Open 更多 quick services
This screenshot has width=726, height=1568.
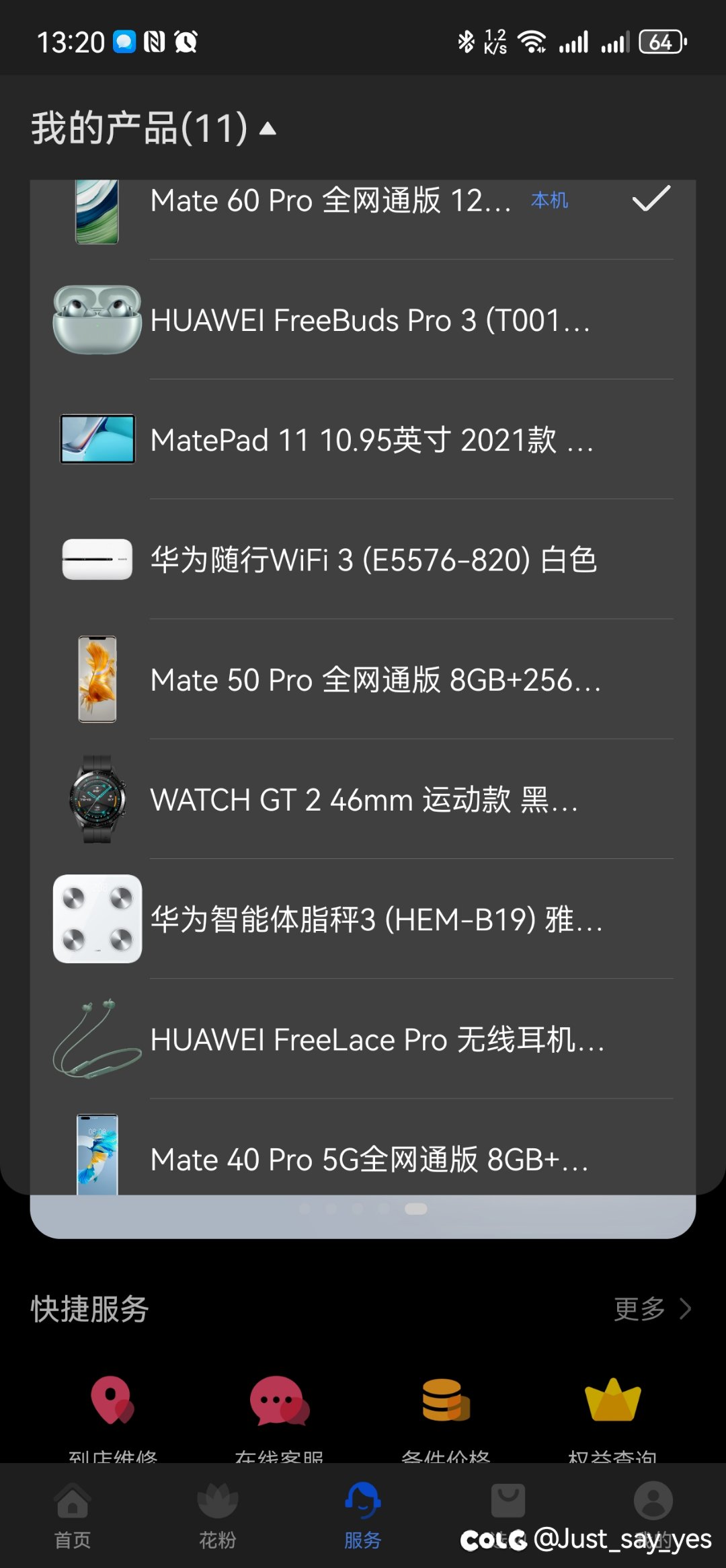click(652, 1309)
